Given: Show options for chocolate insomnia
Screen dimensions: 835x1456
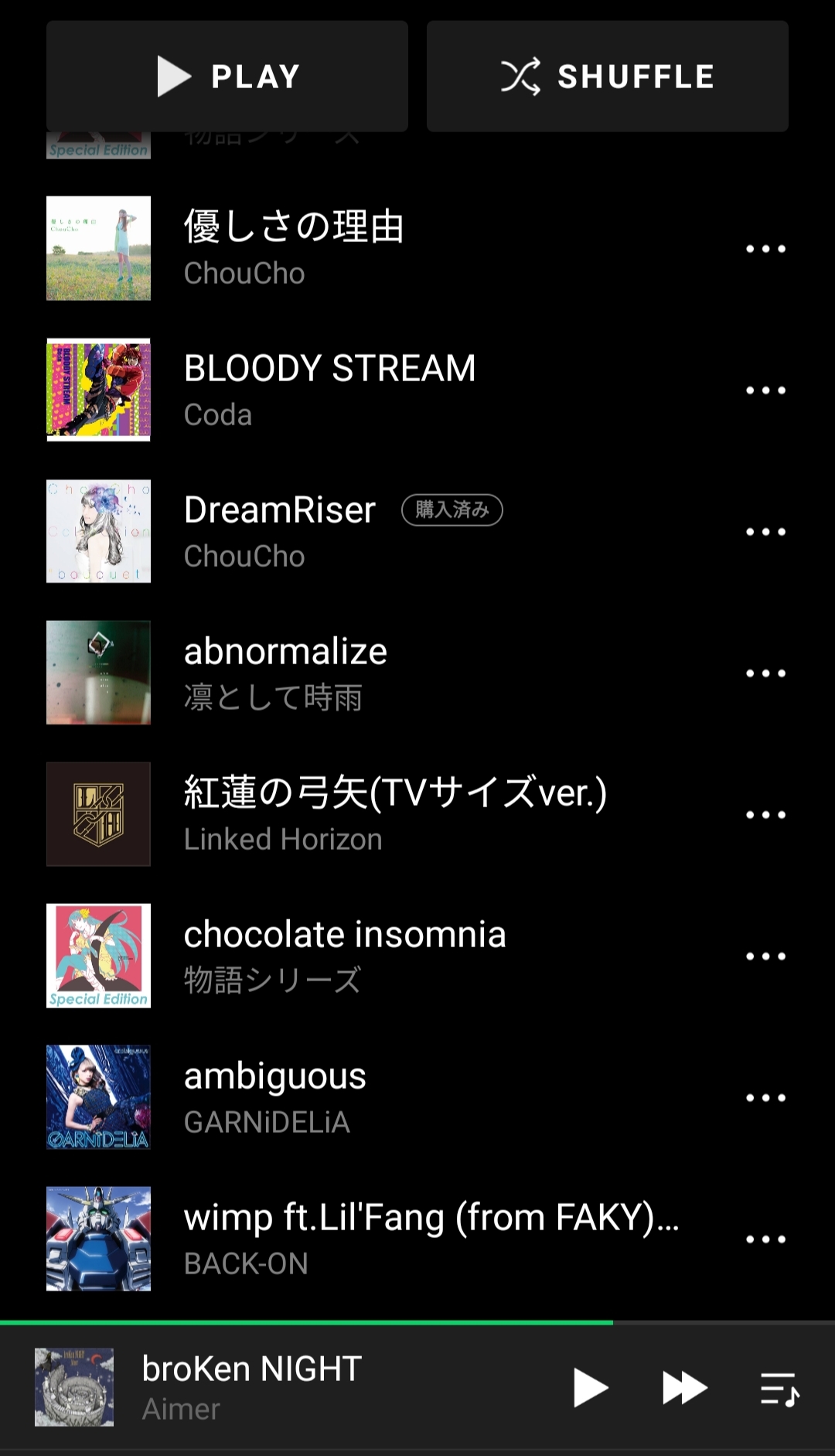Looking at the screenshot, I should click(x=765, y=956).
